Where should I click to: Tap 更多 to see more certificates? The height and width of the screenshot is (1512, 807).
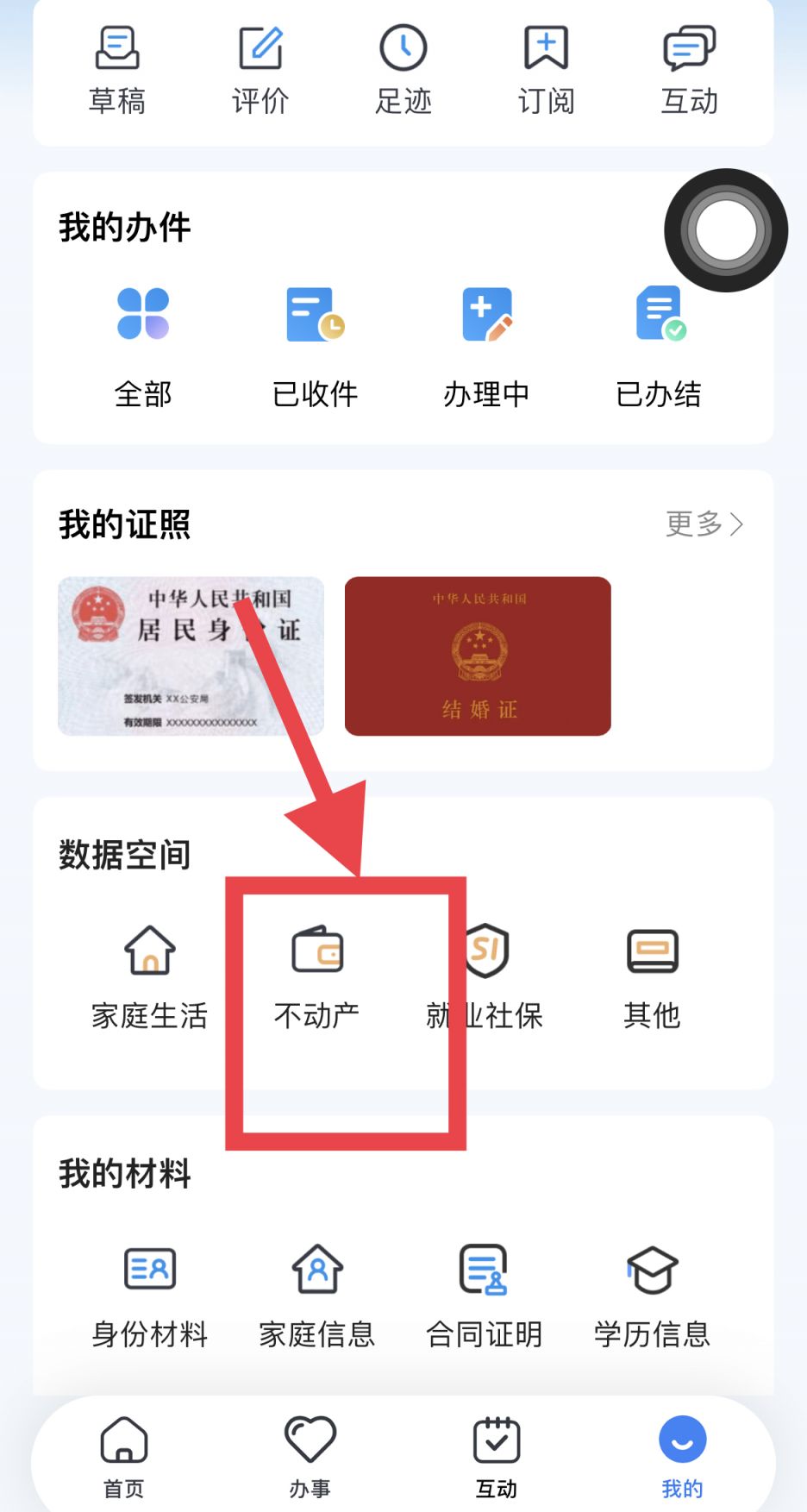click(704, 524)
